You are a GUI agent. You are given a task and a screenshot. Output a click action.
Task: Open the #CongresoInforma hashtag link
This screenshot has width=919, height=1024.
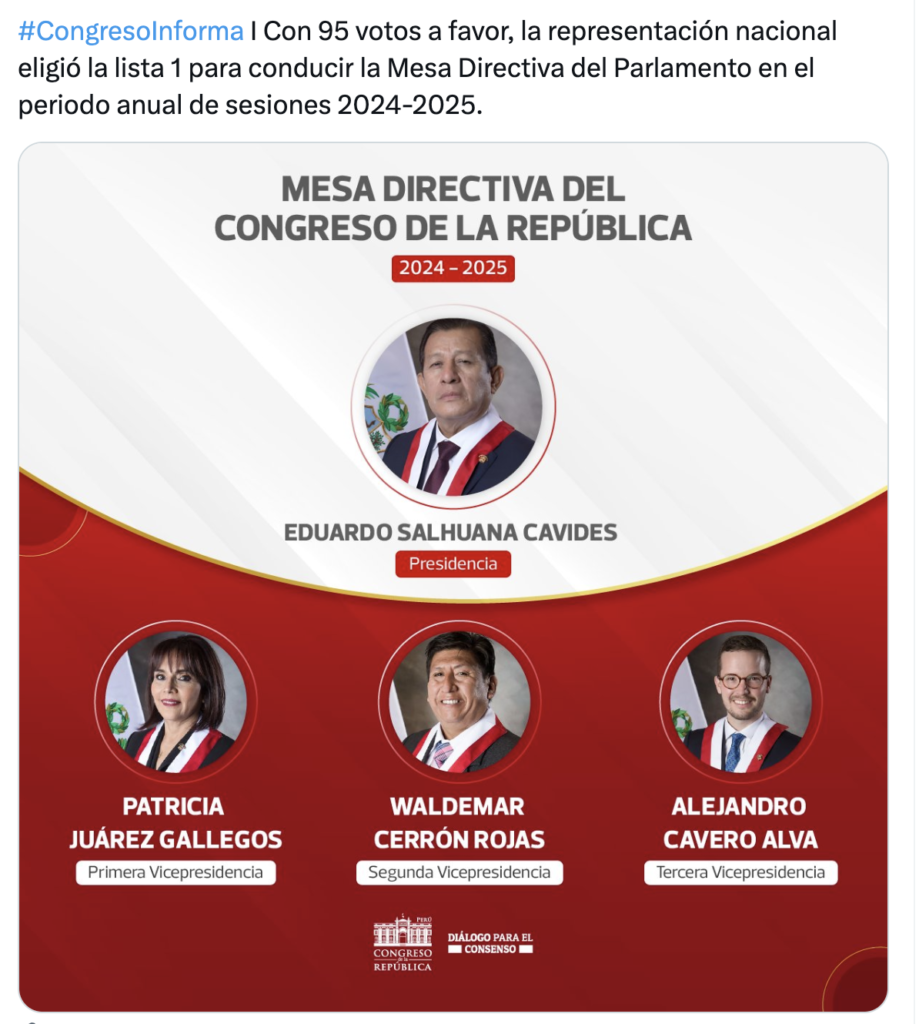pyautogui.click(x=131, y=32)
